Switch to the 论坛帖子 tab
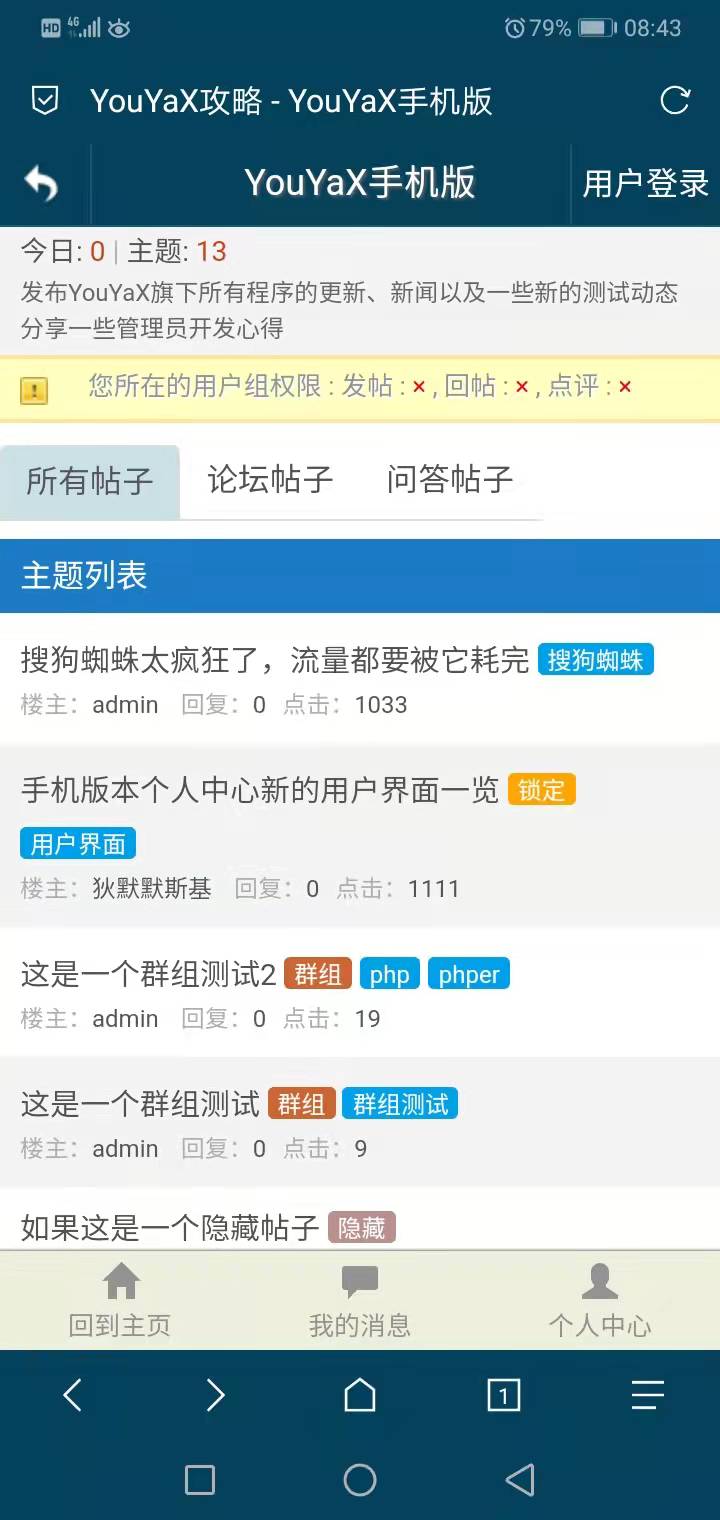 pos(270,480)
